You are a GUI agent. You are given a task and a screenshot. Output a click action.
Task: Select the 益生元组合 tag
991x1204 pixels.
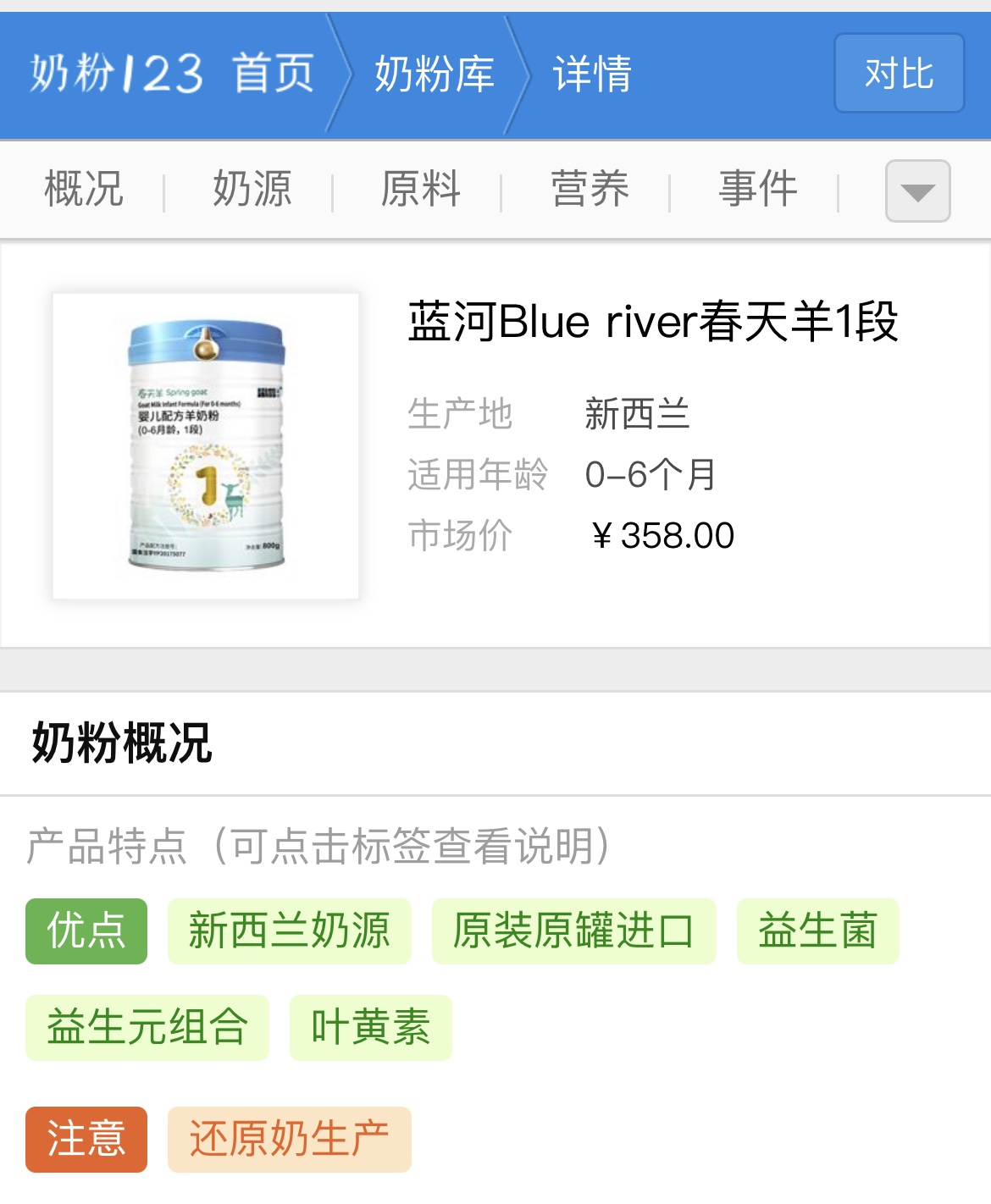coord(147,1028)
